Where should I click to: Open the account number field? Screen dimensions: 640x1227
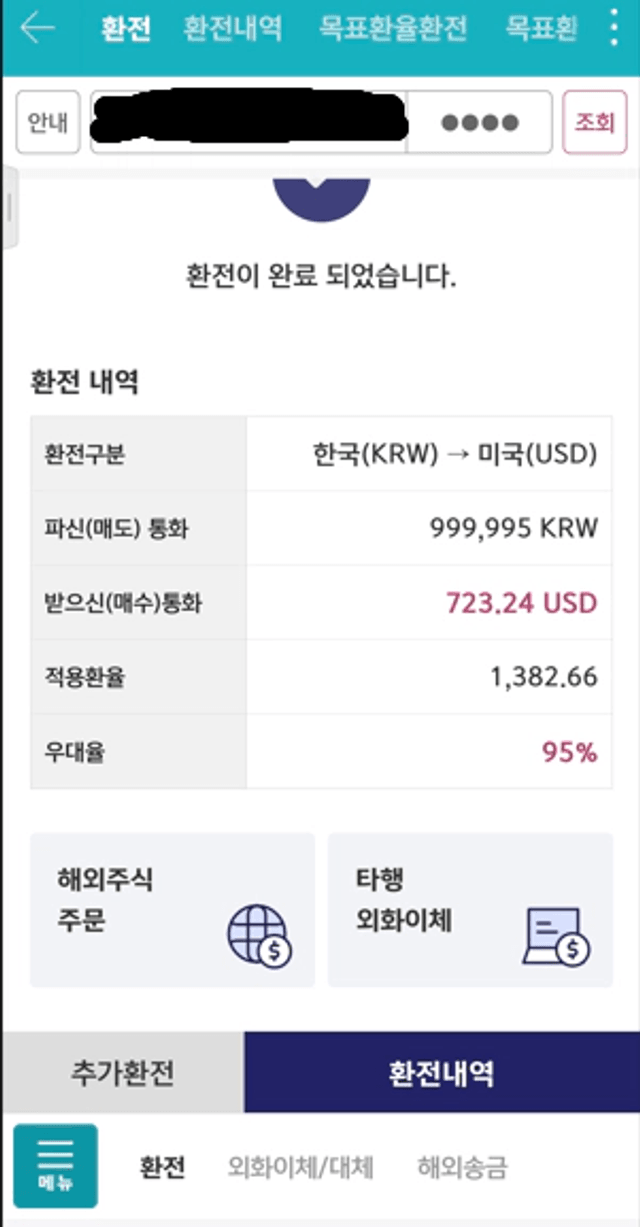(249, 122)
